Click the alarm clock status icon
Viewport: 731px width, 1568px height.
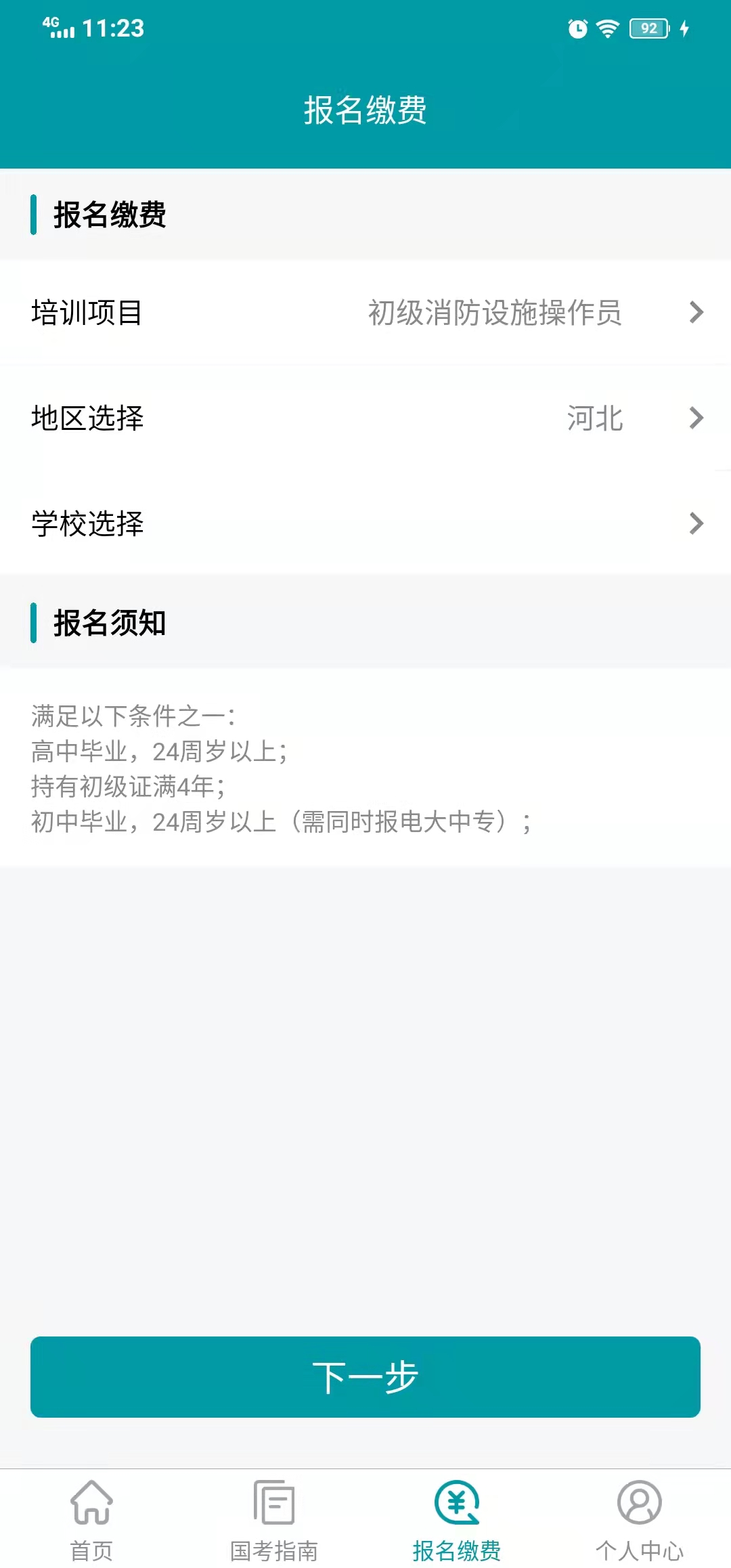pyautogui.click(x=577, y=28)
